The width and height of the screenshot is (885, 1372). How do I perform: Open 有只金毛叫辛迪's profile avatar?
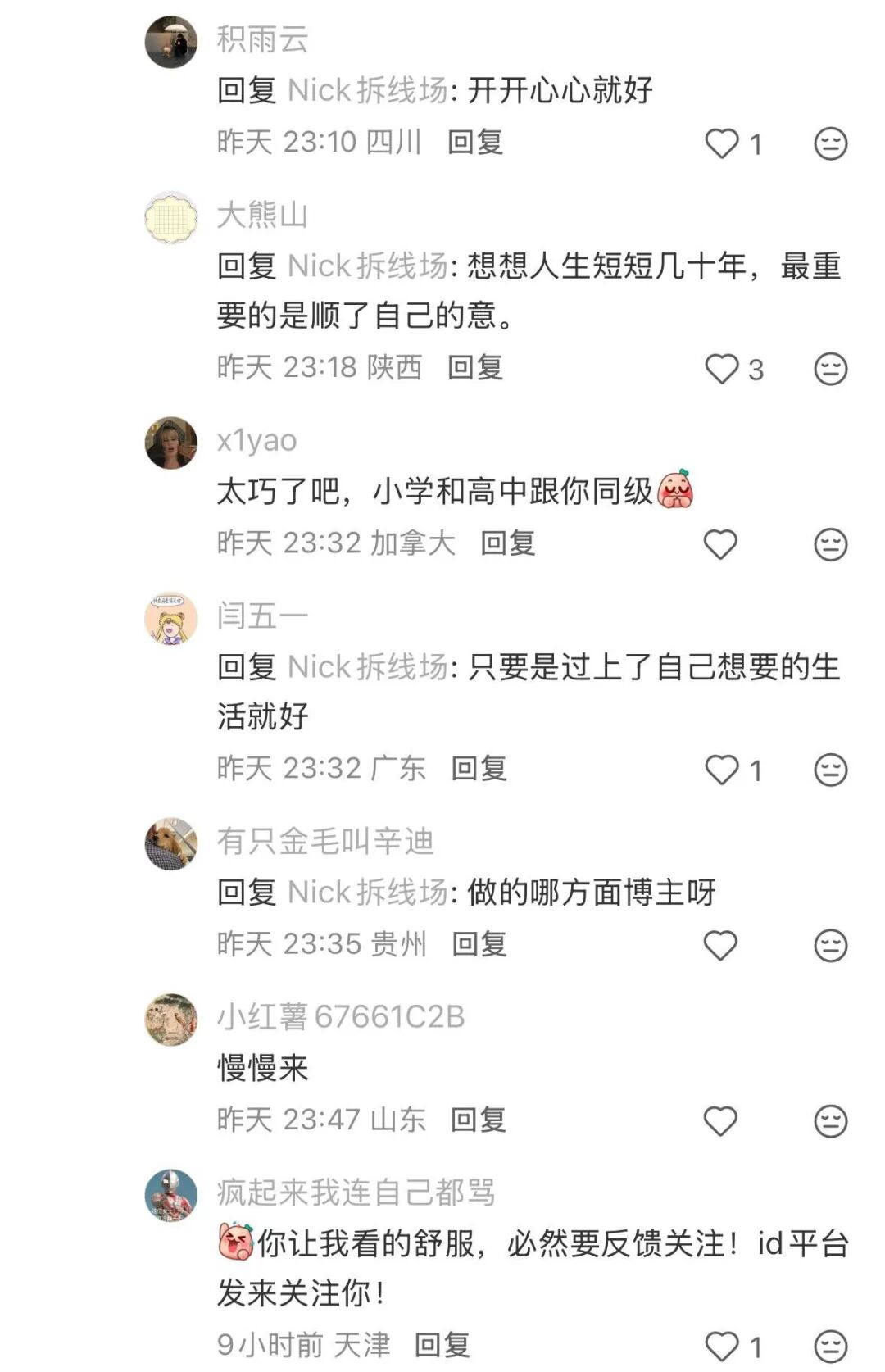click(x=171, y=843)
